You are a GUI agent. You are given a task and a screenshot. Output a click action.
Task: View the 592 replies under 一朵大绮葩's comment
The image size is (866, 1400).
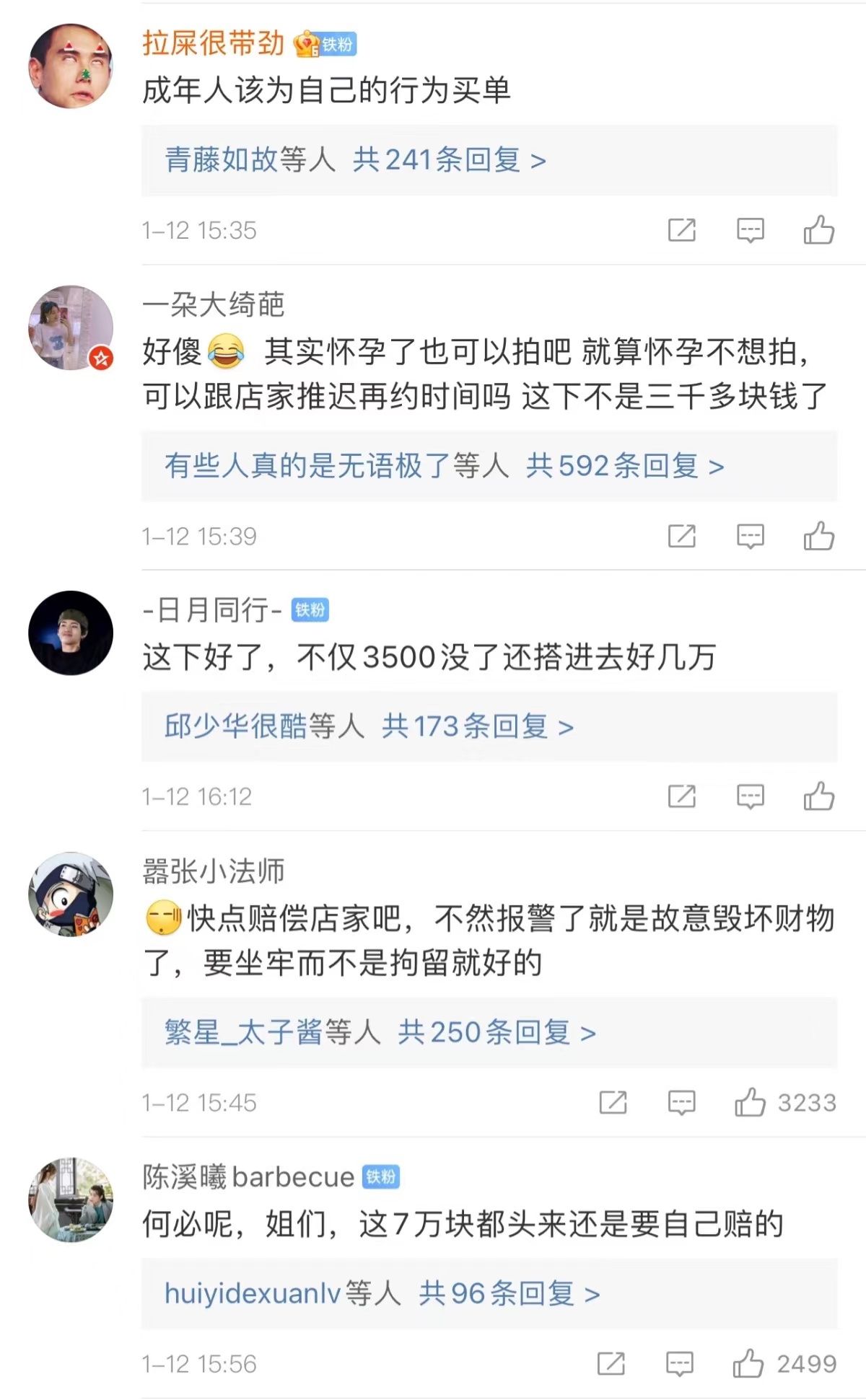click(444, 466)
